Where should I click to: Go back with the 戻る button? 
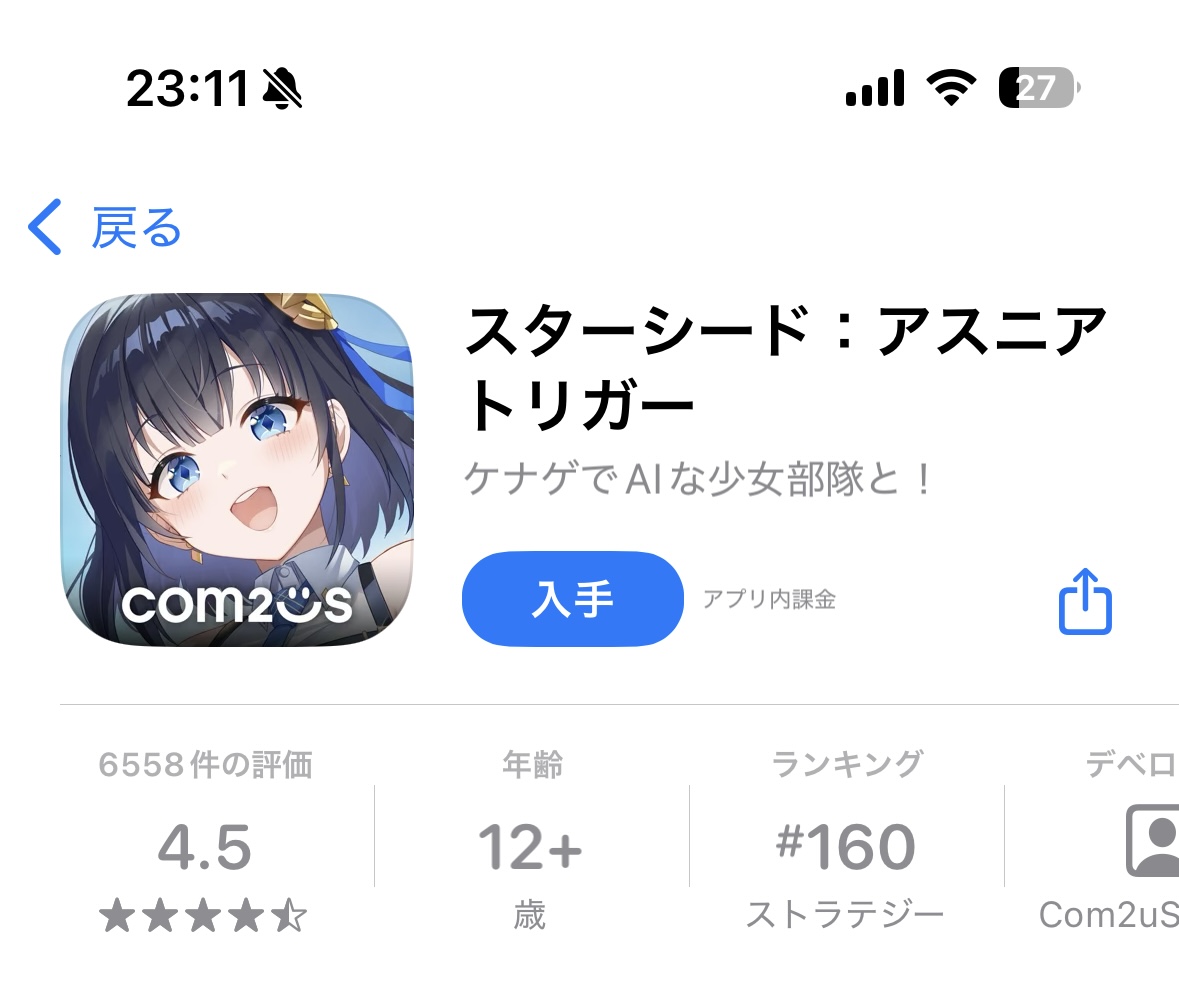click(105, 228)
